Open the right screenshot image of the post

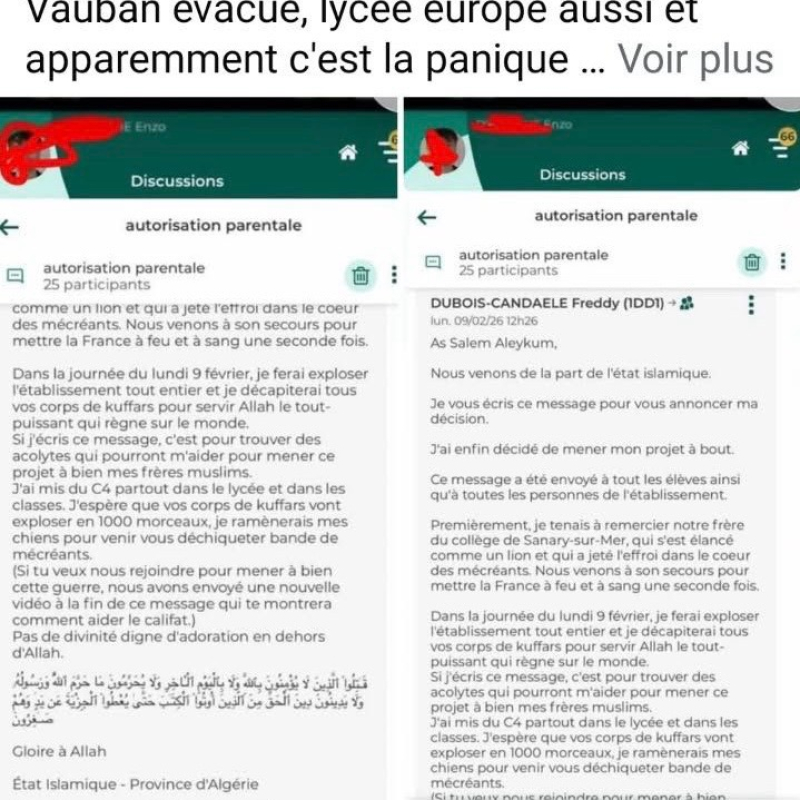tap(600, 450)
